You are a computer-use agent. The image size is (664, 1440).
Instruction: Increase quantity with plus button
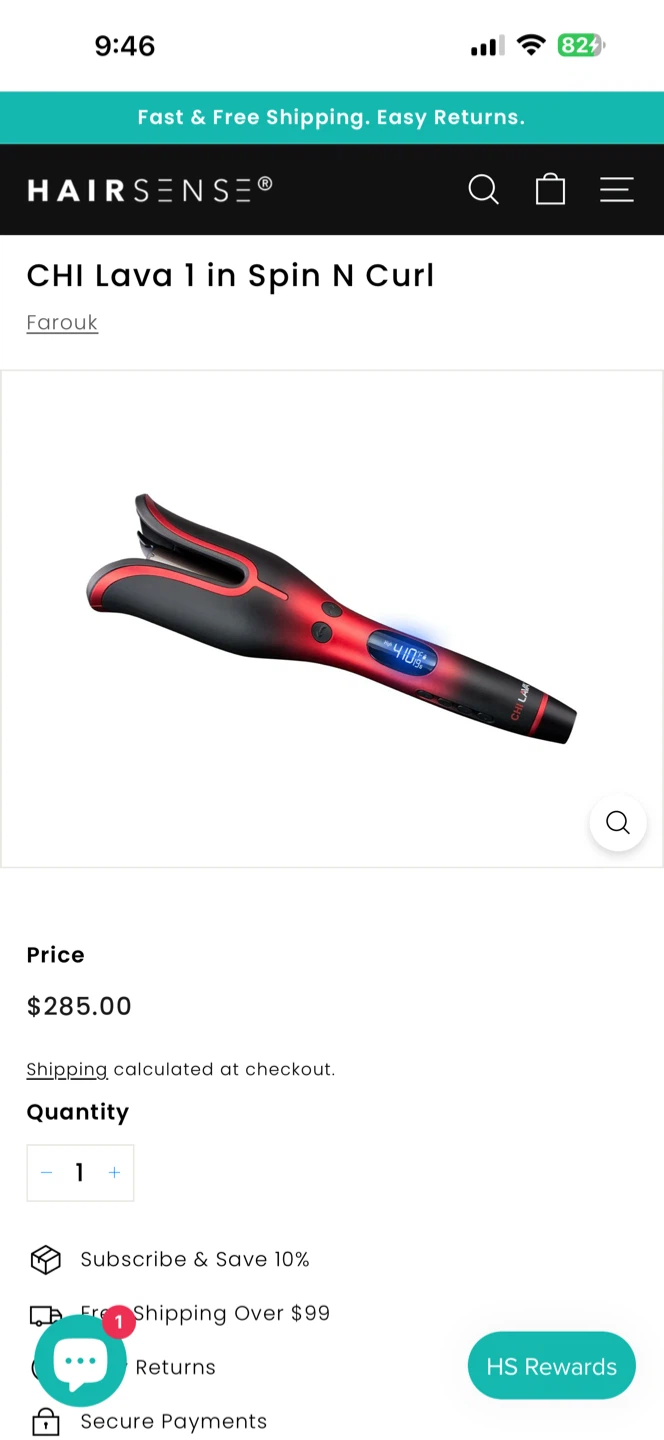114,1173
